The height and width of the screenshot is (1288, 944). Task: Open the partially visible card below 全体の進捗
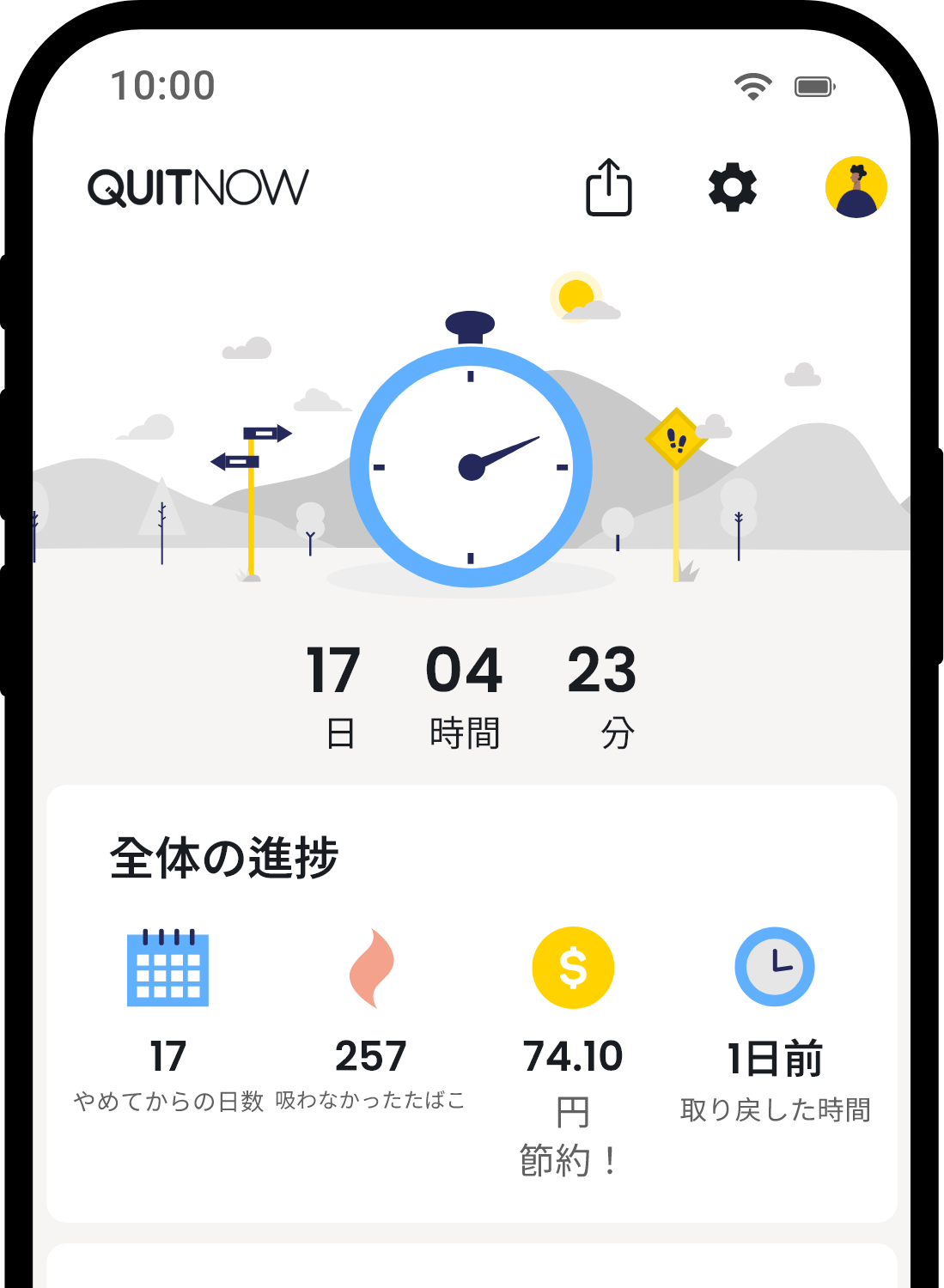click(471, 1269)
